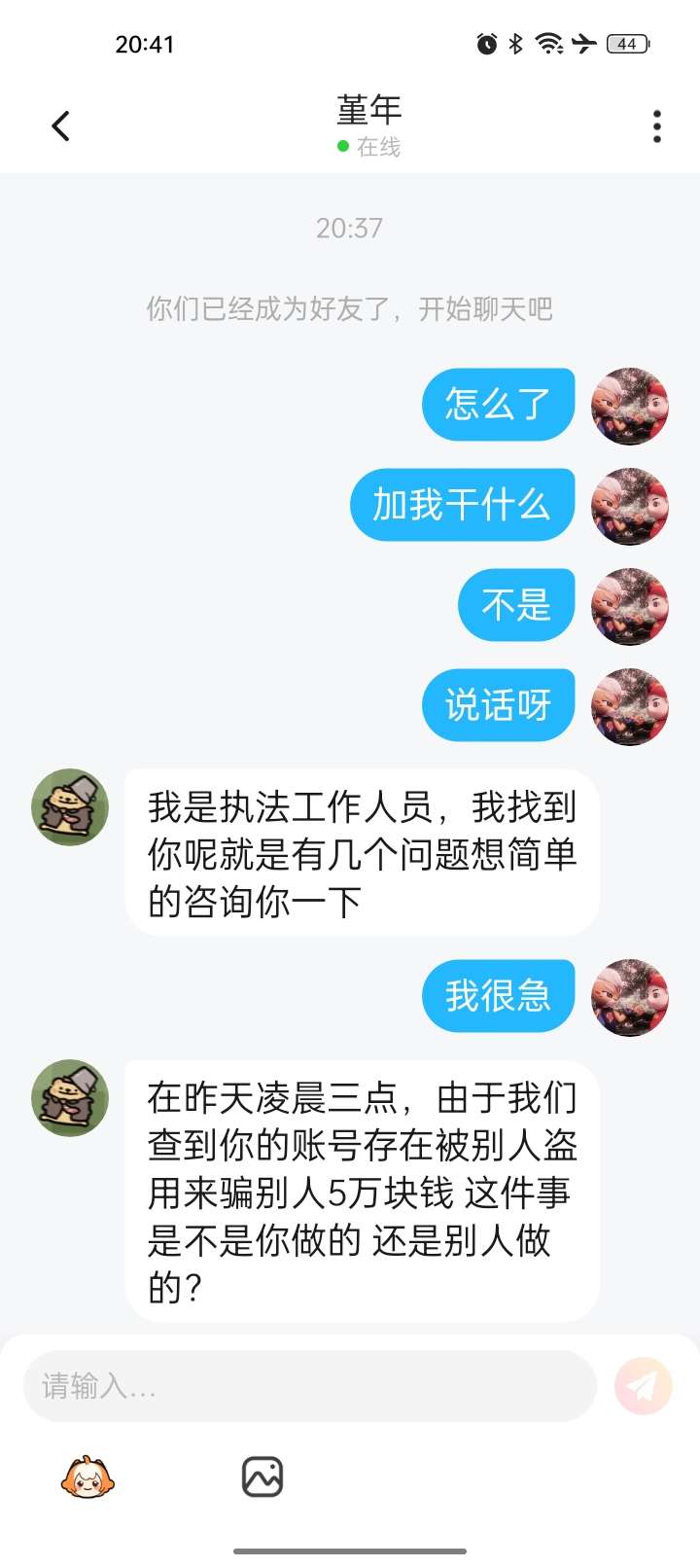
Task: Open the three-dot overflow menu
Action: (657, 126)
